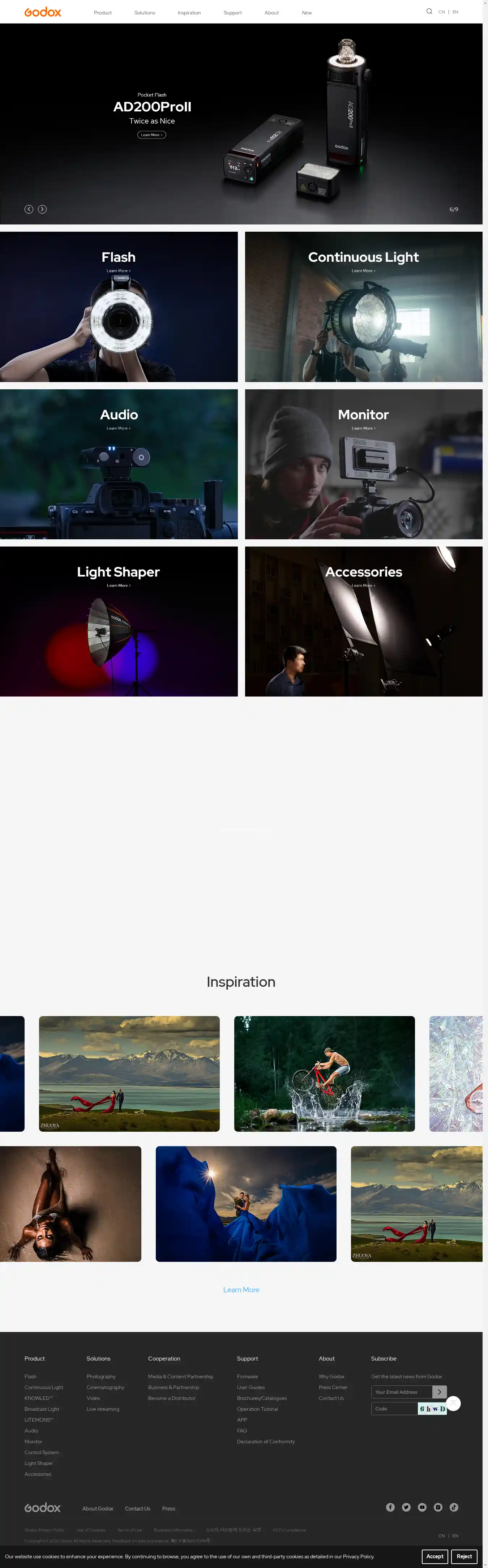Open the Inspiration nav item

tap(189, 13)
